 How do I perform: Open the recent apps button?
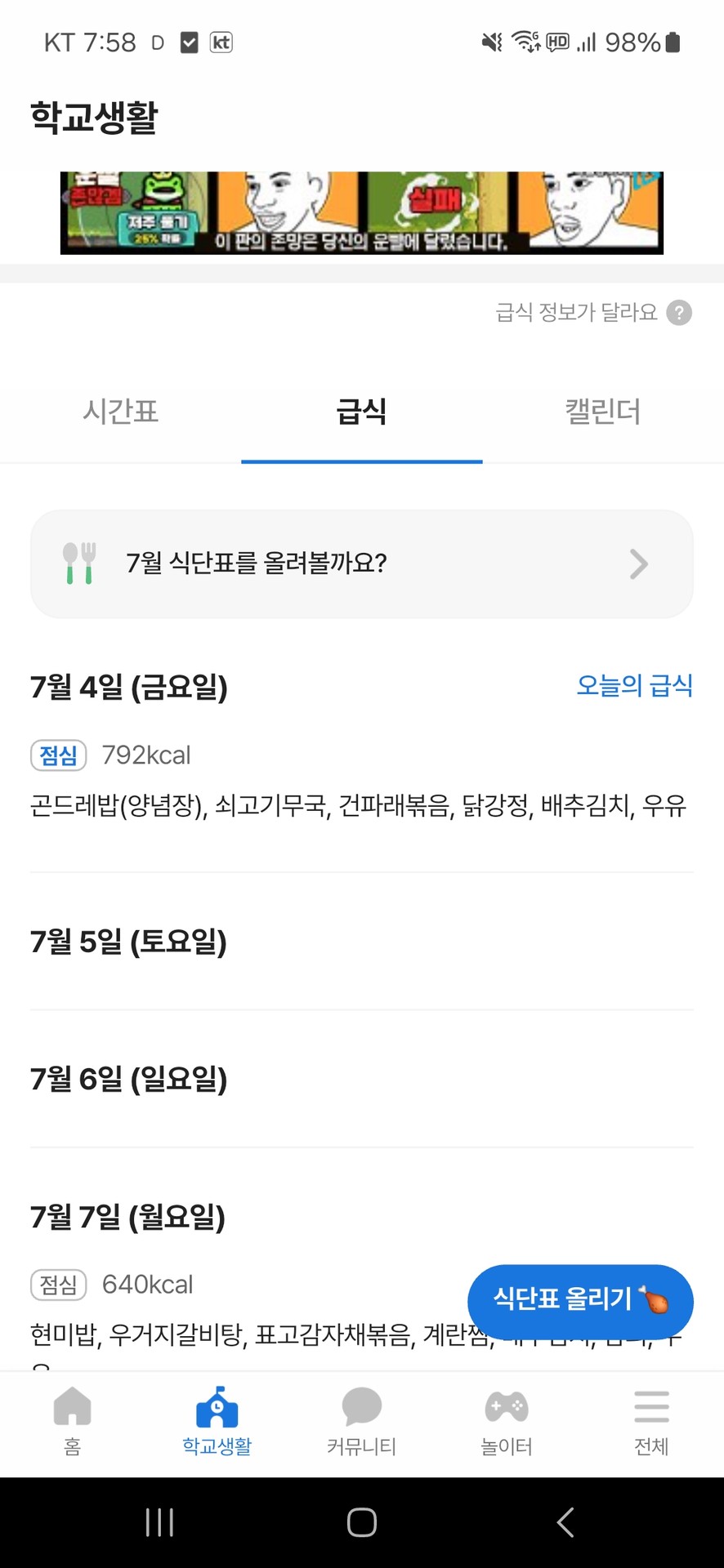point(159,1522)
